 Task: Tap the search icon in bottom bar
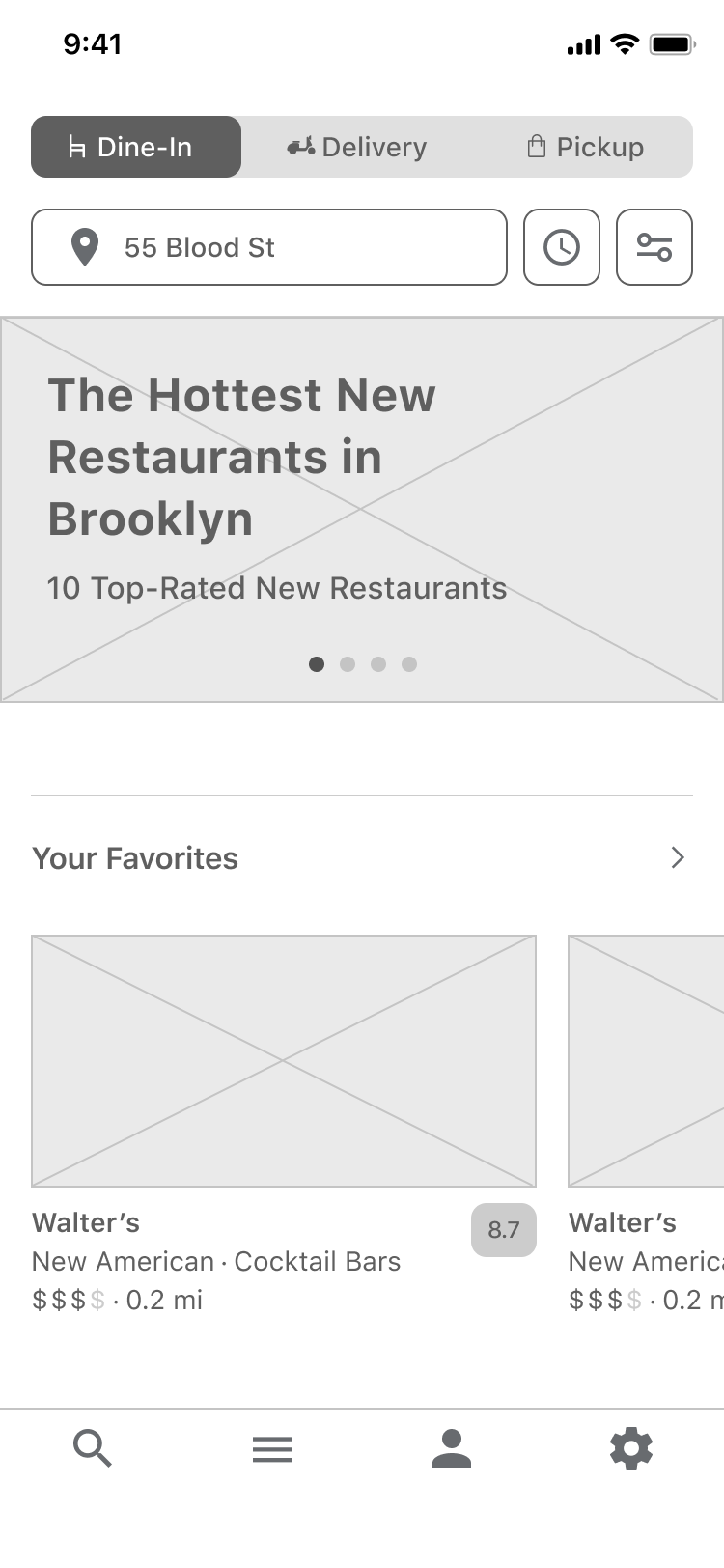pos(93,1448)
